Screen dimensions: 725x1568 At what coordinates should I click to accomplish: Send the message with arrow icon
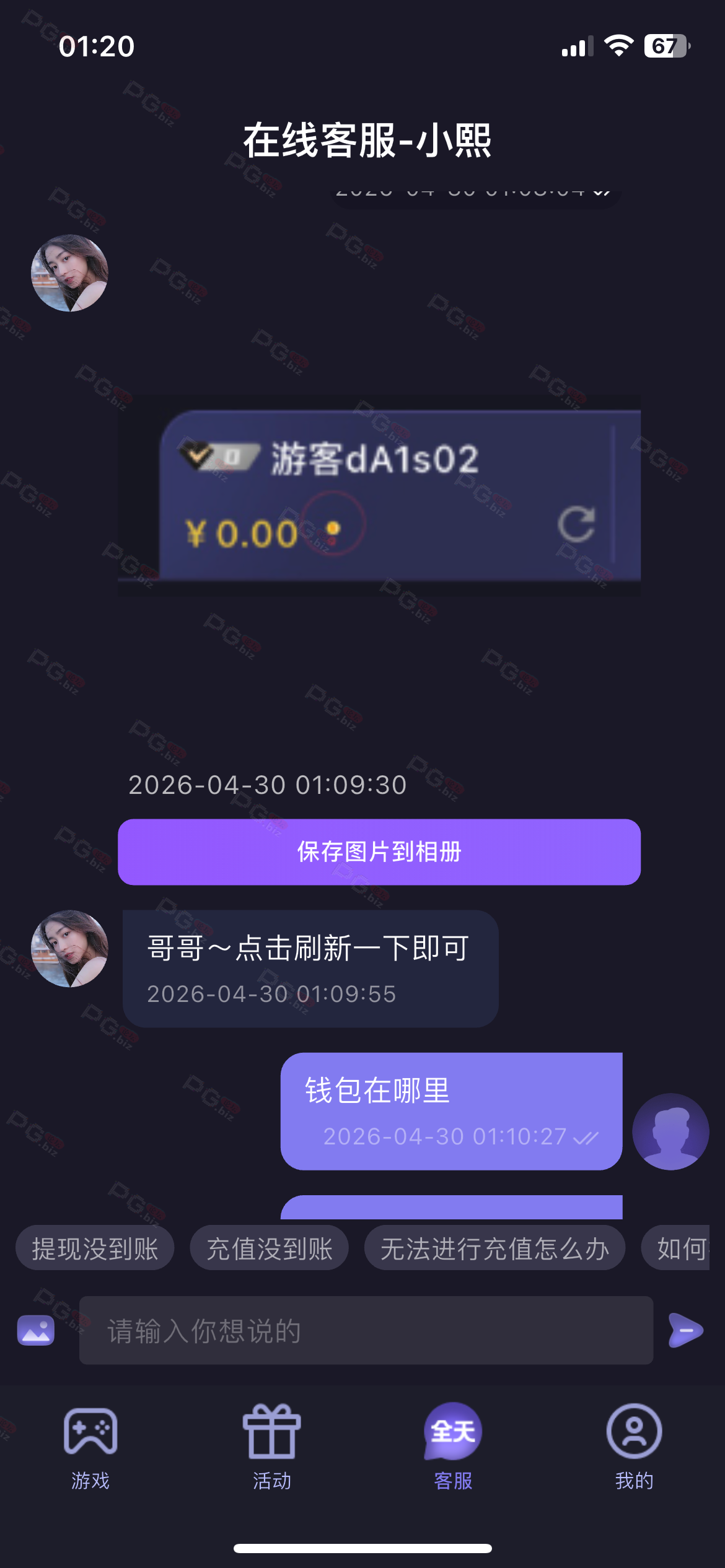(685, 1330)
